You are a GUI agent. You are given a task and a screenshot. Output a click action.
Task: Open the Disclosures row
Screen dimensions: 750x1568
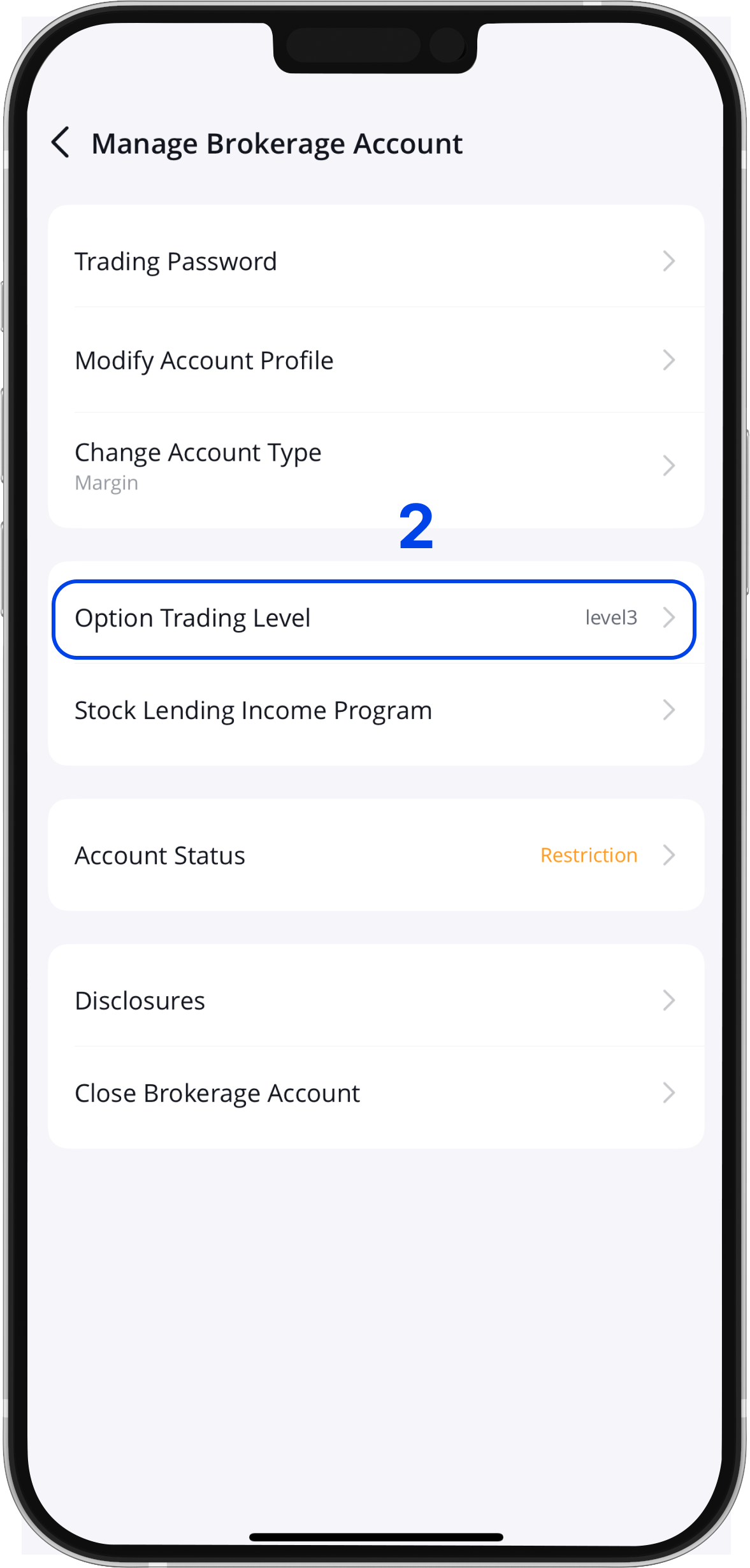tap(375, 1001)
